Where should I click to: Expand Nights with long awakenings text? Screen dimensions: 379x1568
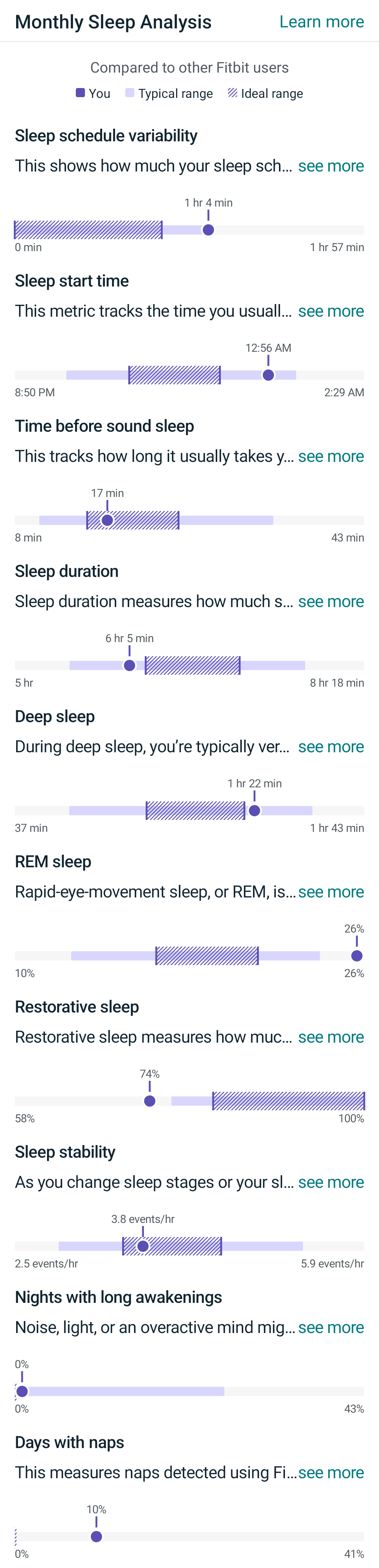[x=330, y=1327]
